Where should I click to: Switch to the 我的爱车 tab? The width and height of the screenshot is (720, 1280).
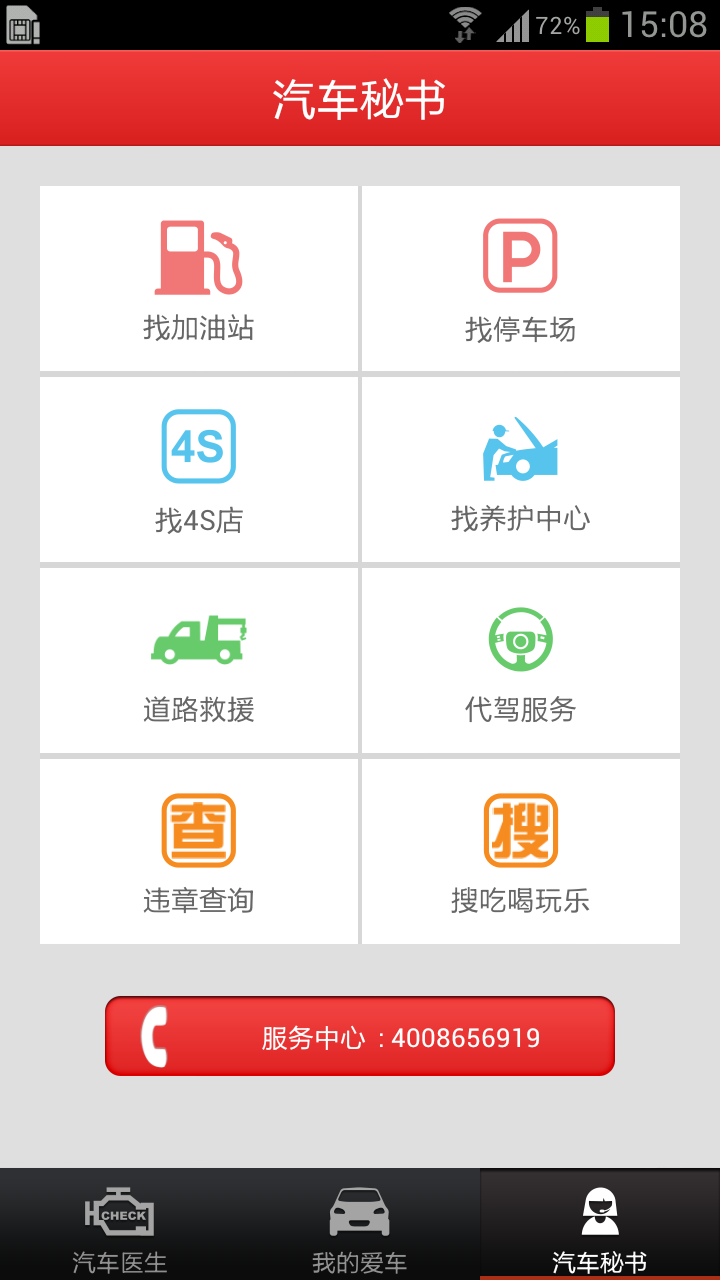pos(360,1224)
